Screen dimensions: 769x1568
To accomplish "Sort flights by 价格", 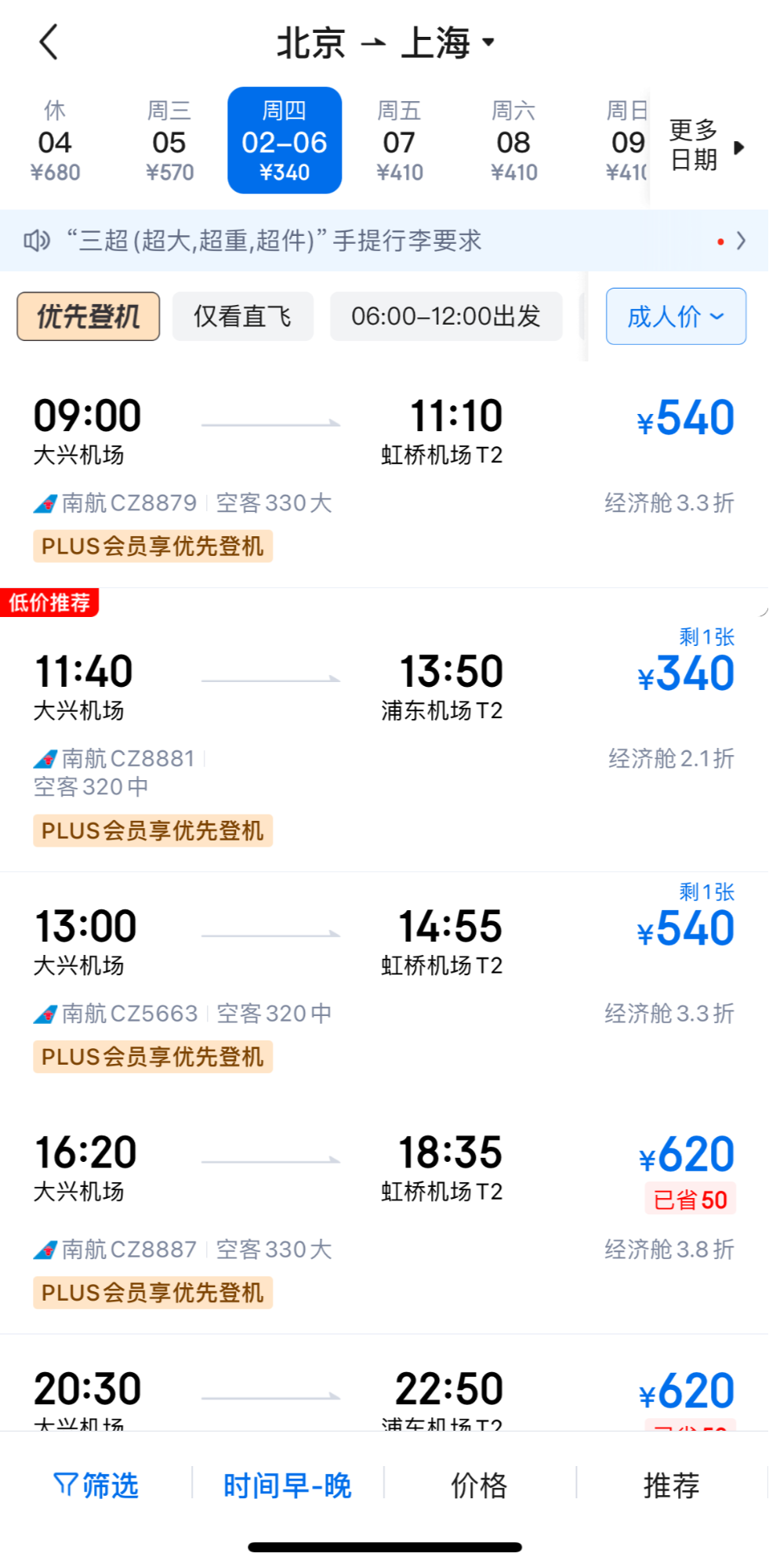I will [479, 1486].
